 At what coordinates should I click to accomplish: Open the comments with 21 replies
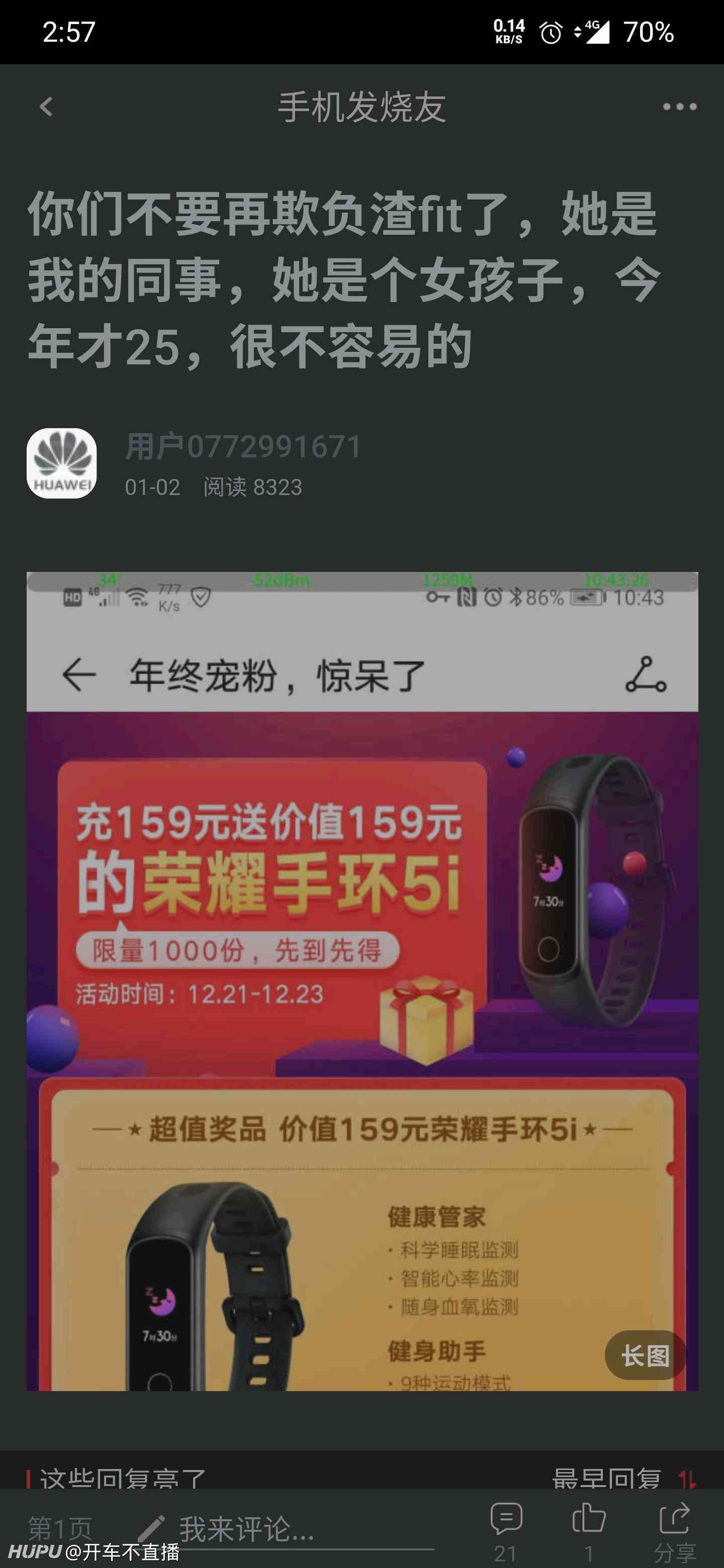(506, 1531)
